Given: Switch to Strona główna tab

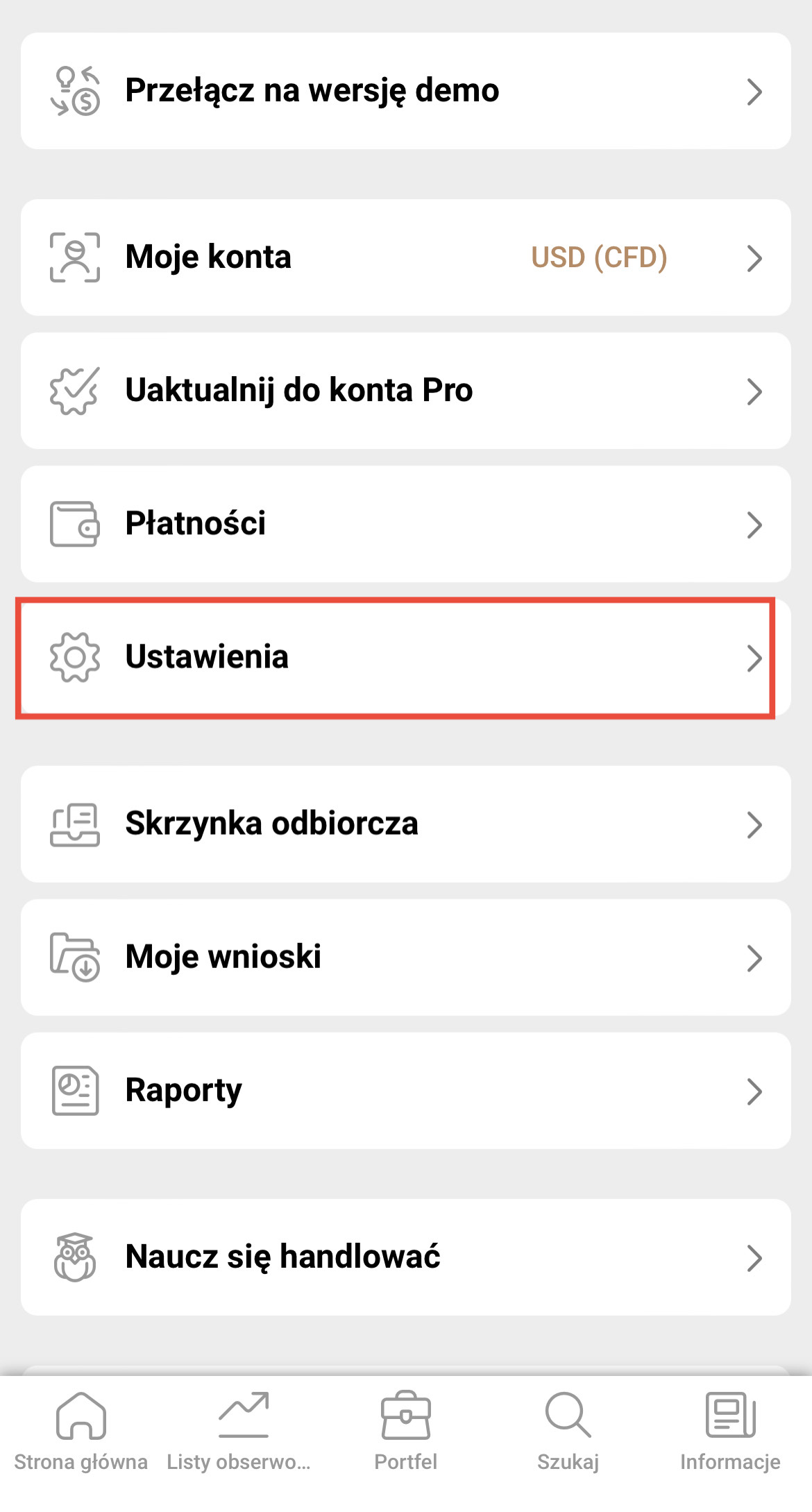Looking at the screenshot, I should tap(81, 1432).
